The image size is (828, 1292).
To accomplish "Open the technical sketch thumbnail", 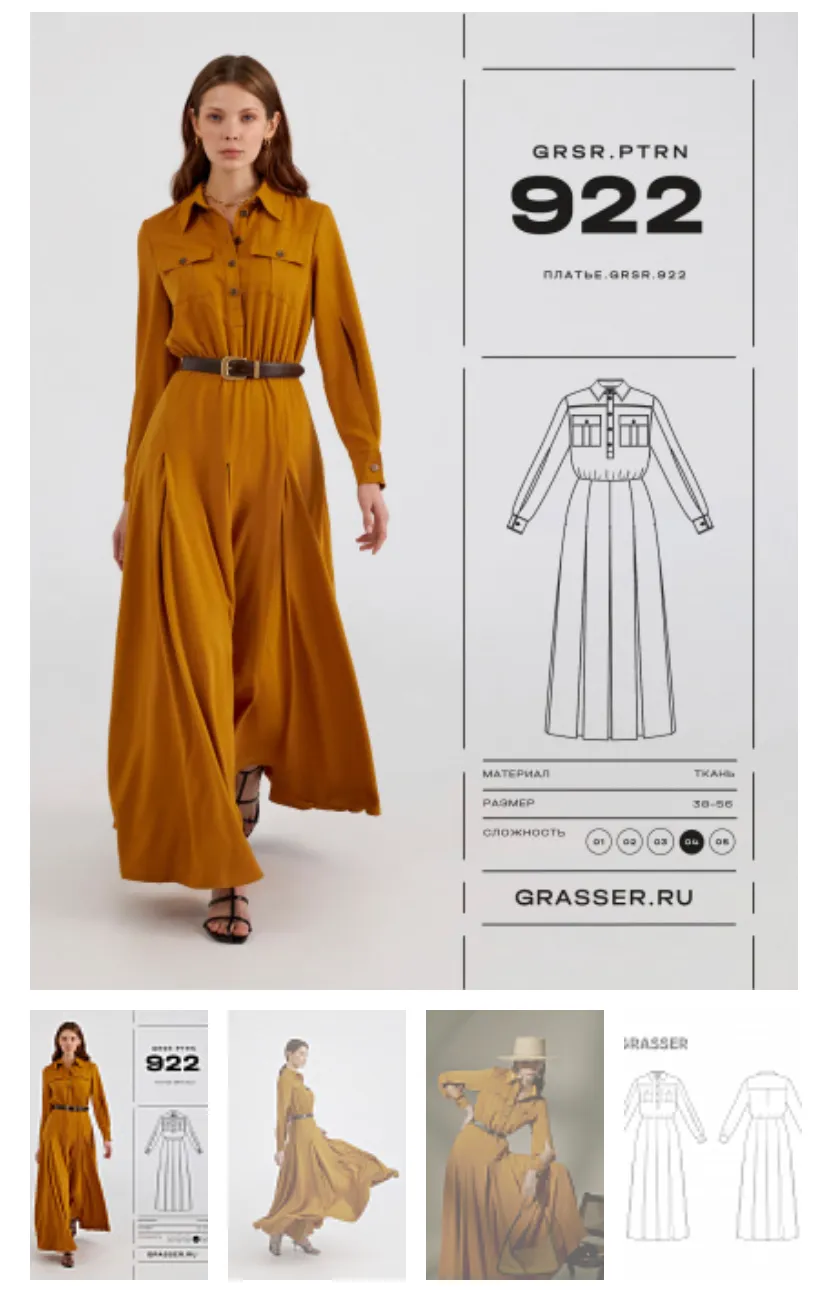I will pyautogui.click(x=712, y=1144).
